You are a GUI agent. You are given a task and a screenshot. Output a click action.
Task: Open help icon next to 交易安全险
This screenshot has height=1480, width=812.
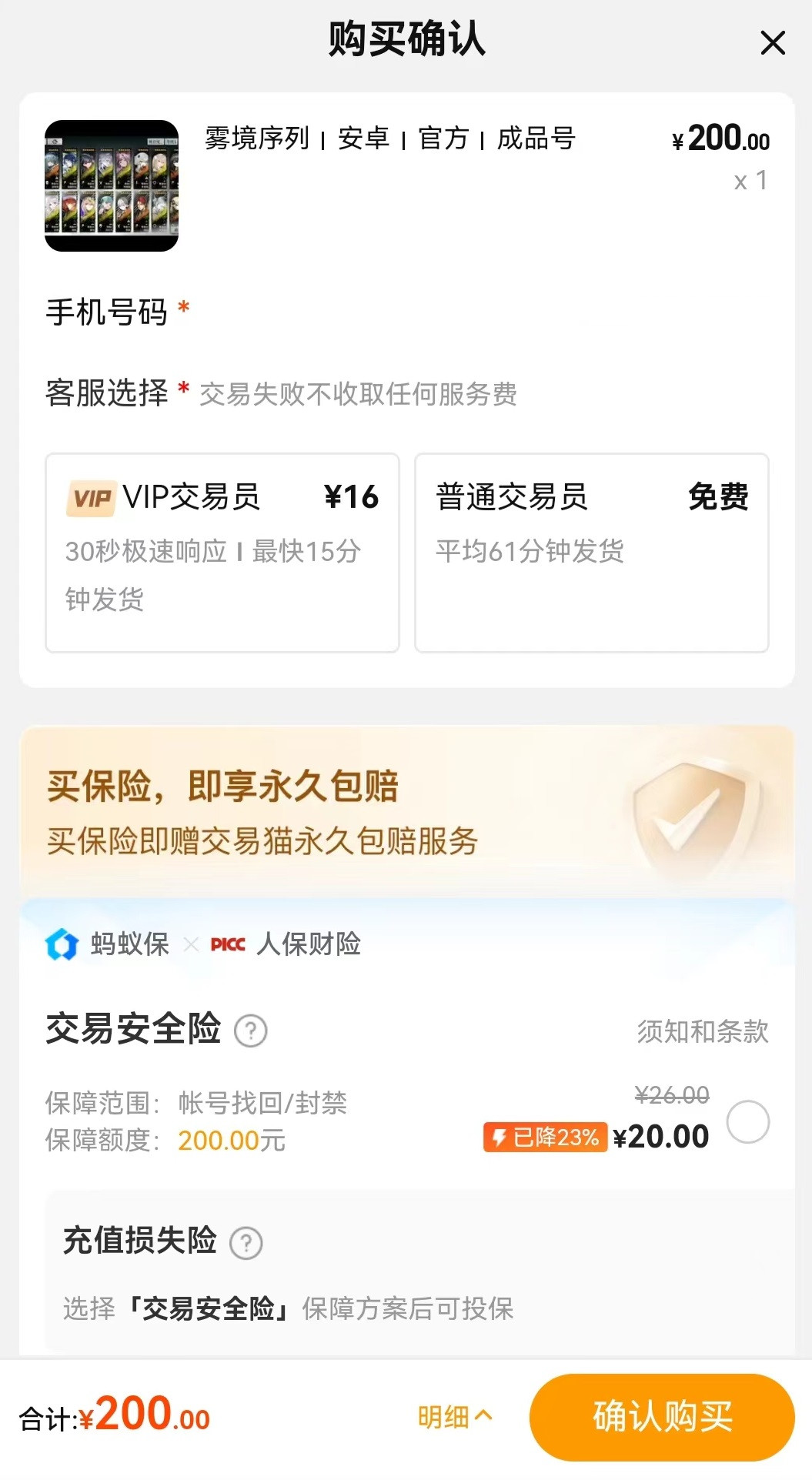click(x=250, y=1031)
